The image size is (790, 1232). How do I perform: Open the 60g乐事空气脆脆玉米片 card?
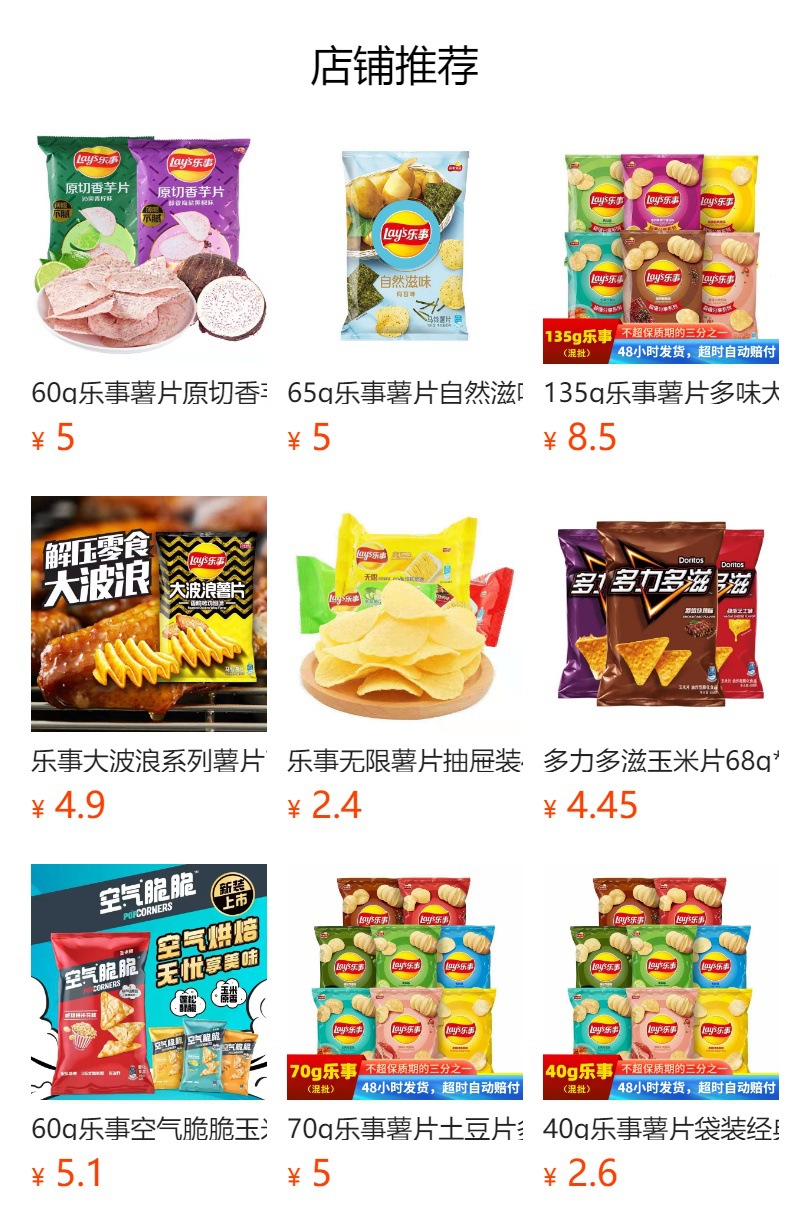(149, 982)
